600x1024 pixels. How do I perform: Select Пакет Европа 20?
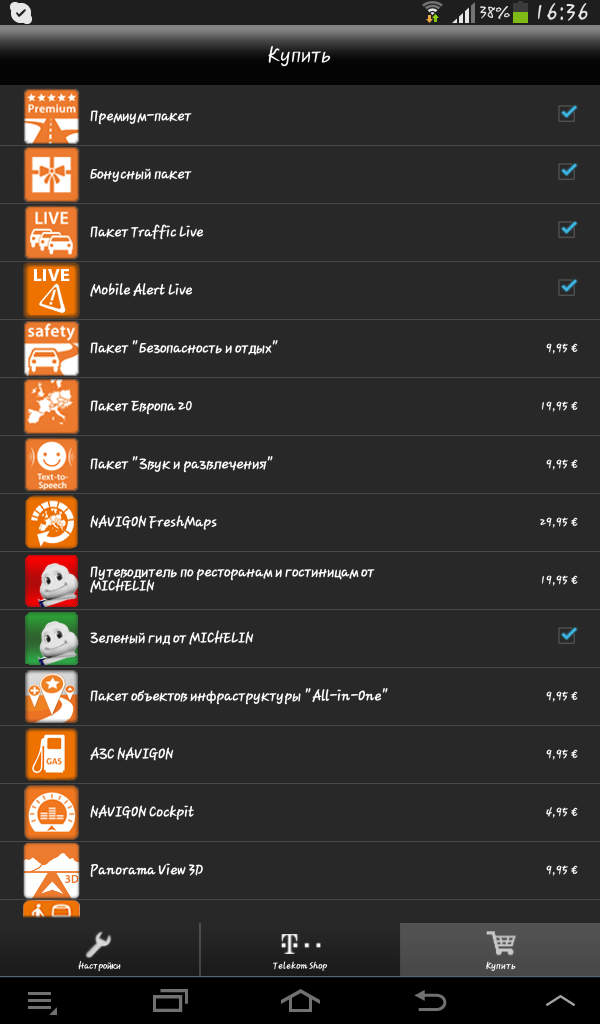coord(300,406)
